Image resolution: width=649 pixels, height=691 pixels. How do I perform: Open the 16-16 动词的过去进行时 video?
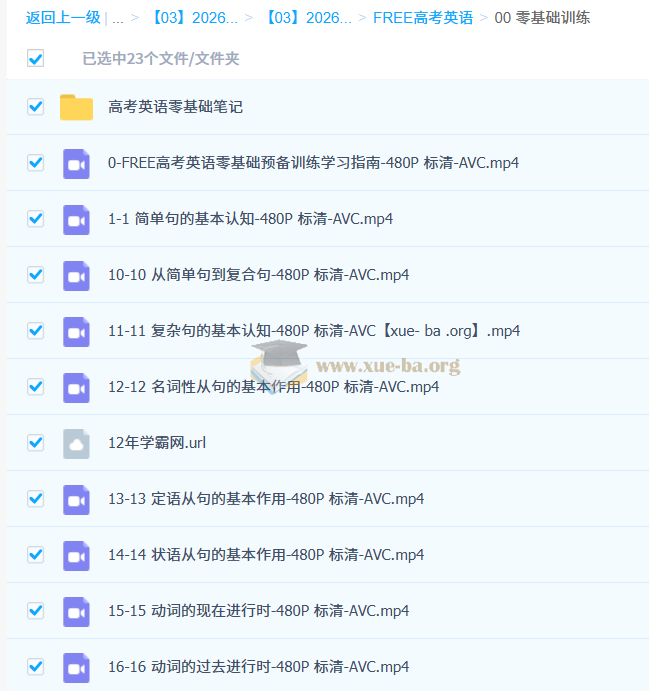tap(258, 667)
